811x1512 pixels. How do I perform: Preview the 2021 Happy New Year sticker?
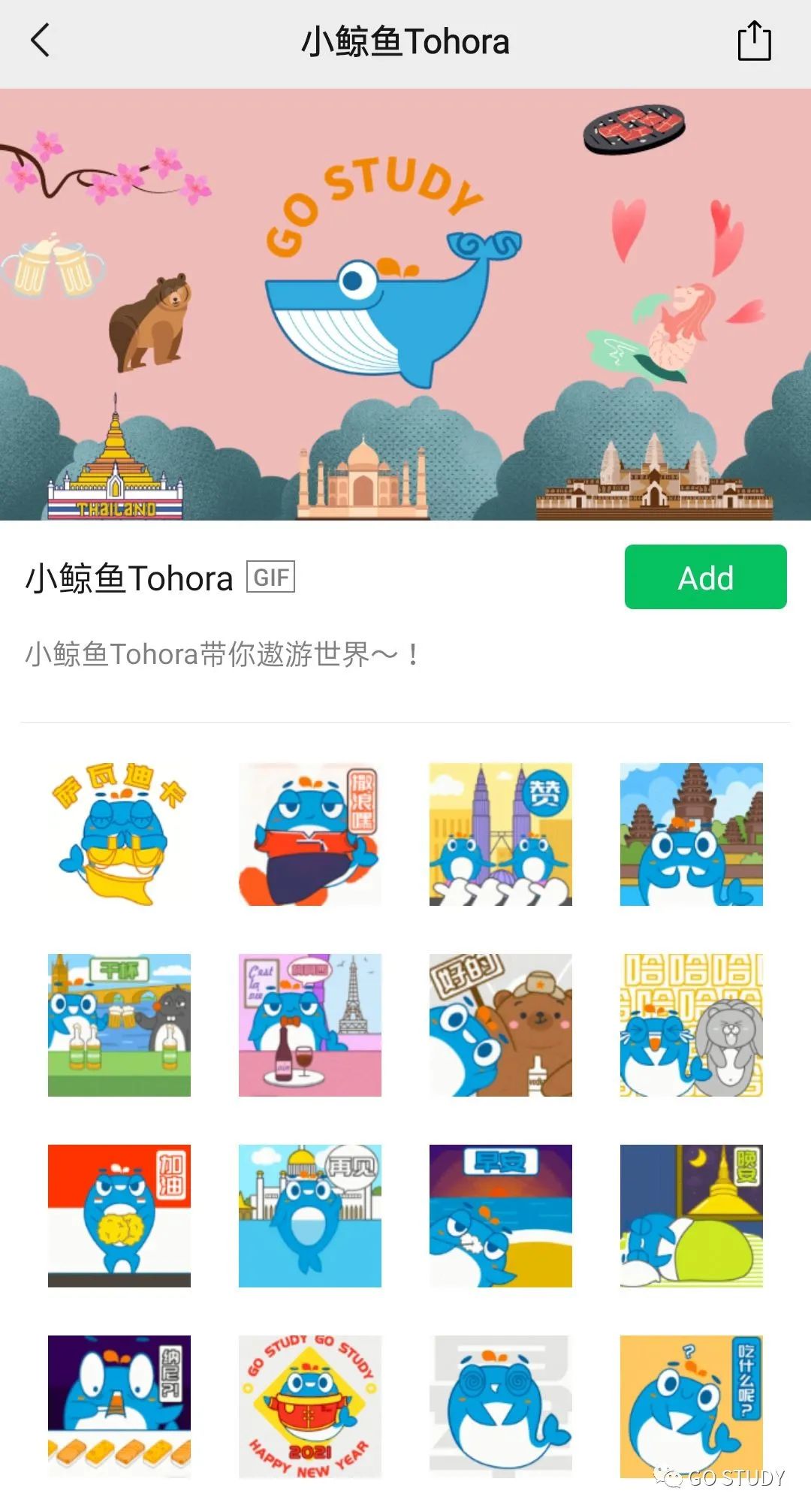click(x=310, y=1407)
